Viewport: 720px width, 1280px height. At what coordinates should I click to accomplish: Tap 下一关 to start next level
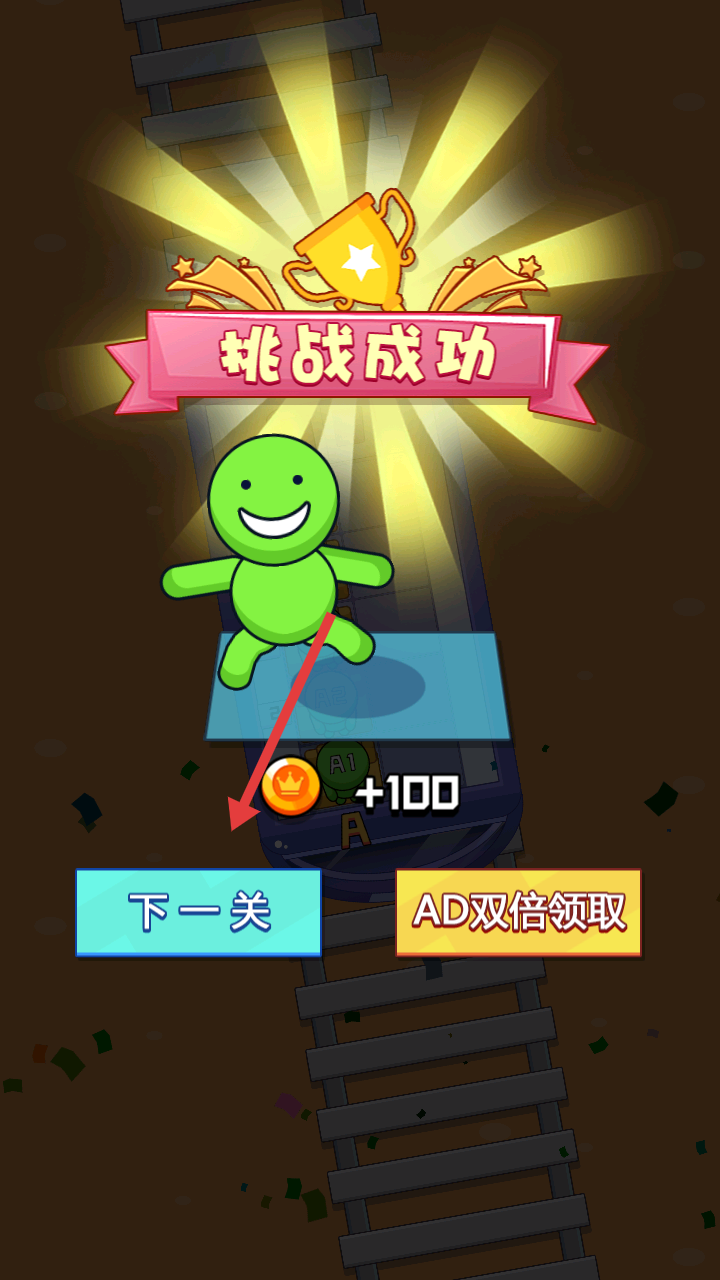point(198,912)
